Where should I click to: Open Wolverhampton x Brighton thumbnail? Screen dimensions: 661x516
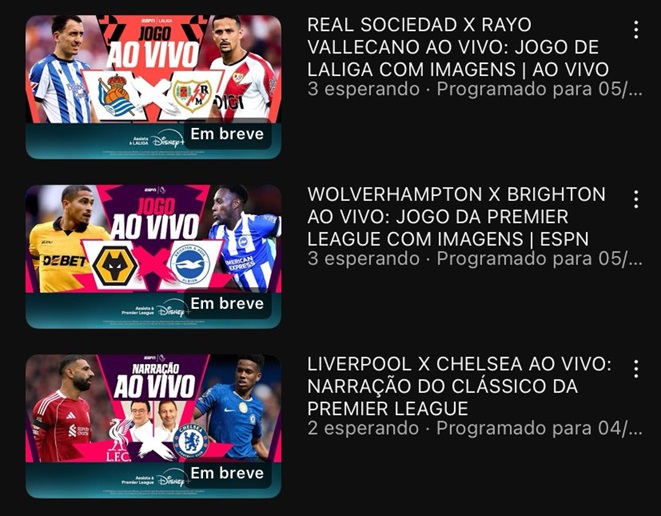153,256
